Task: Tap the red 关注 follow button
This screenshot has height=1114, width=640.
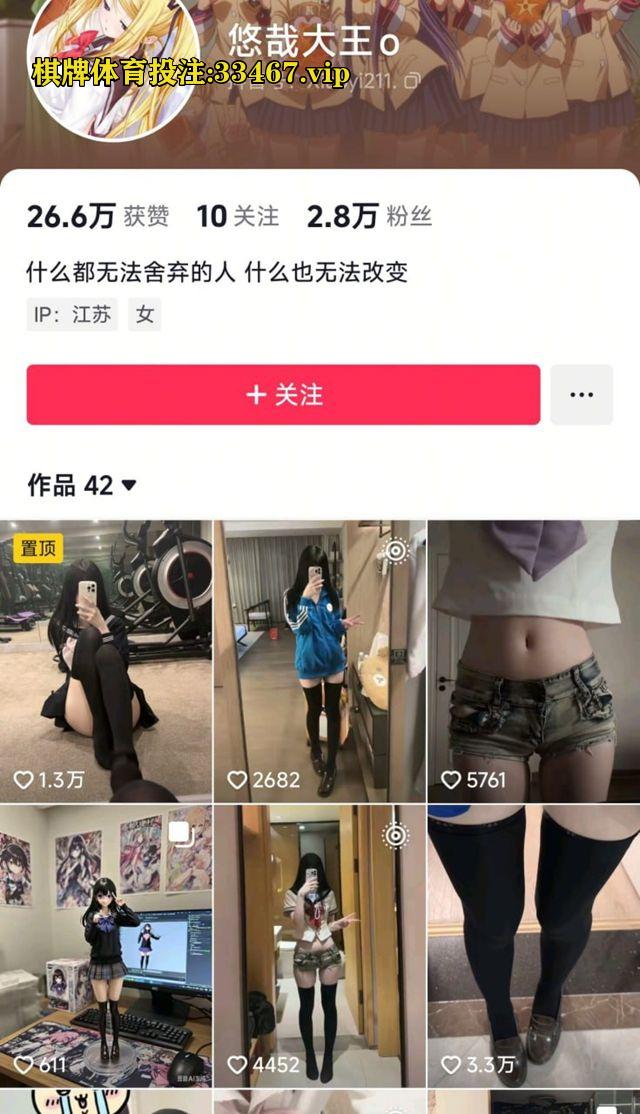Action: pyautogui.click(x=283, y=395)
